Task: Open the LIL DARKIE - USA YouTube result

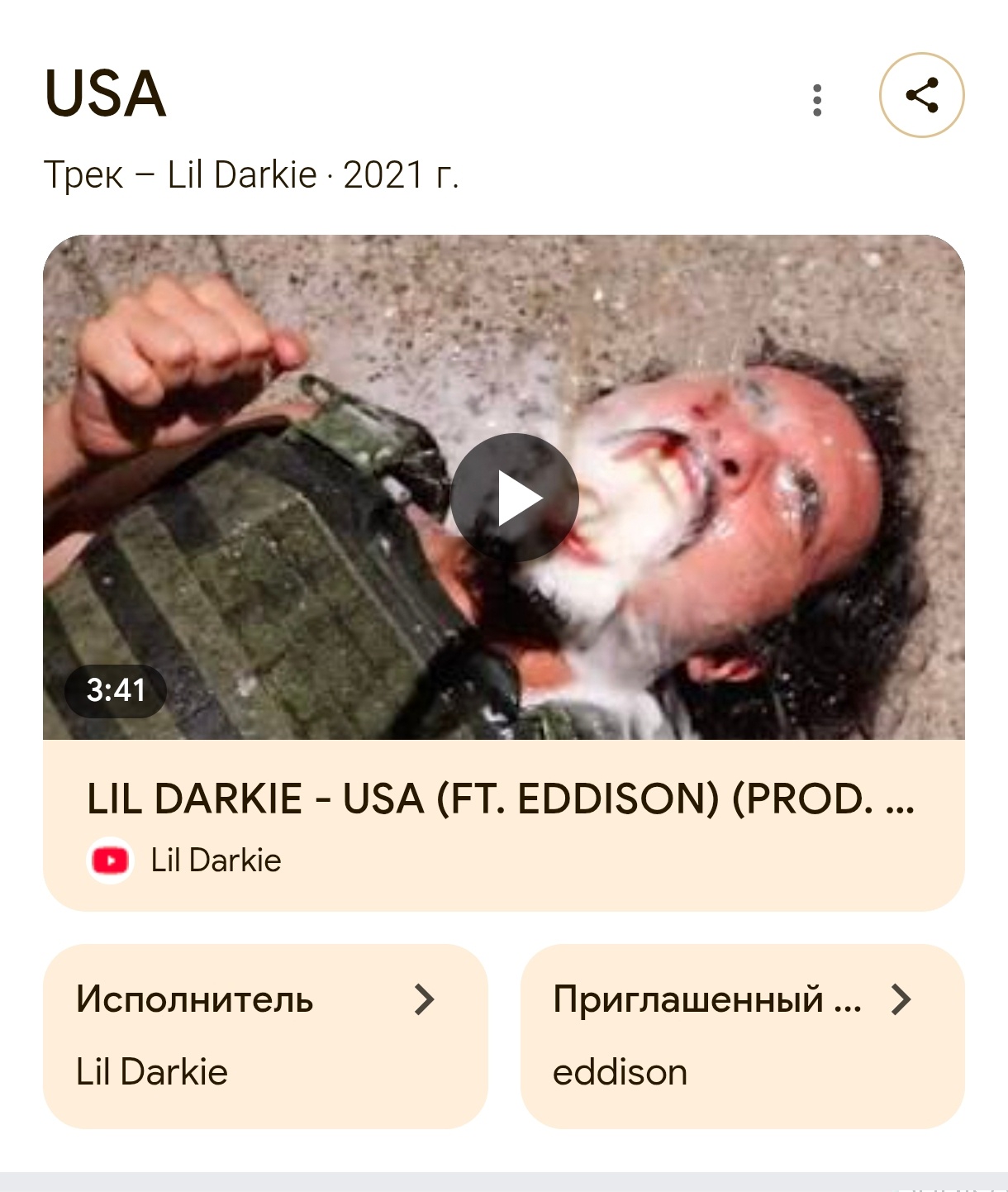Action: [501, 800]
